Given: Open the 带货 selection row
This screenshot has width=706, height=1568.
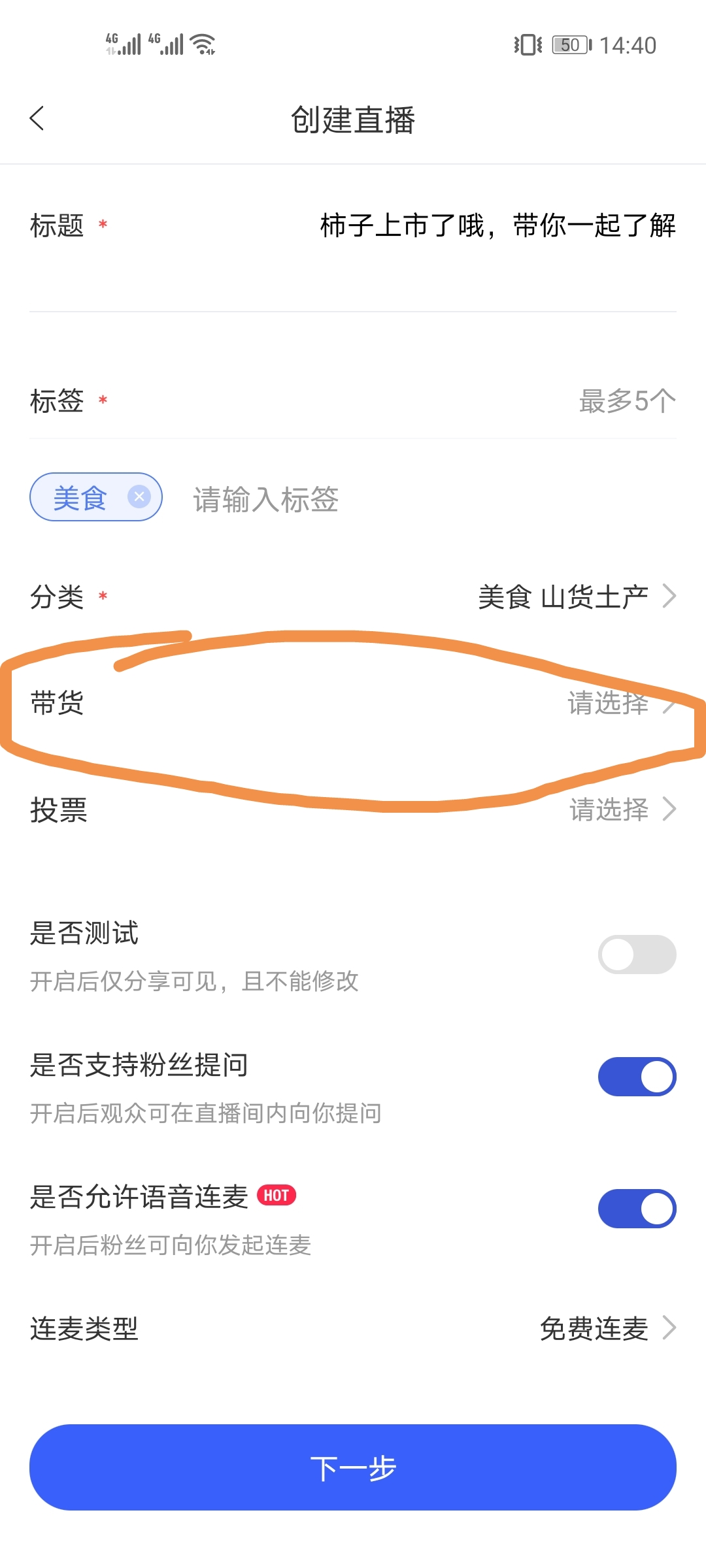Looking at the screenshot, I should (353, 703).
